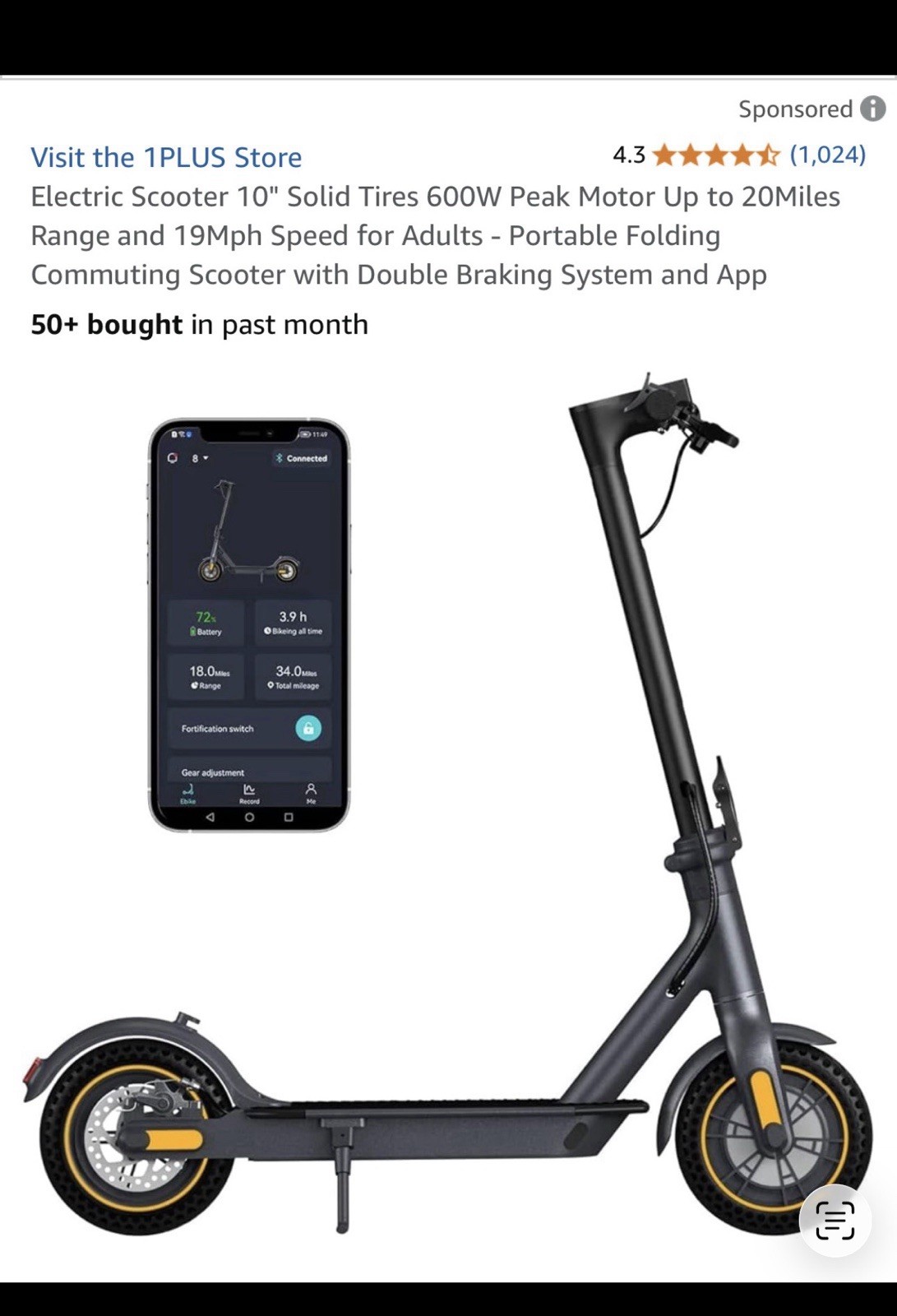Visit the 1PLUS Store link
The image size is (897, 1316).
click(x=166, y=157)
